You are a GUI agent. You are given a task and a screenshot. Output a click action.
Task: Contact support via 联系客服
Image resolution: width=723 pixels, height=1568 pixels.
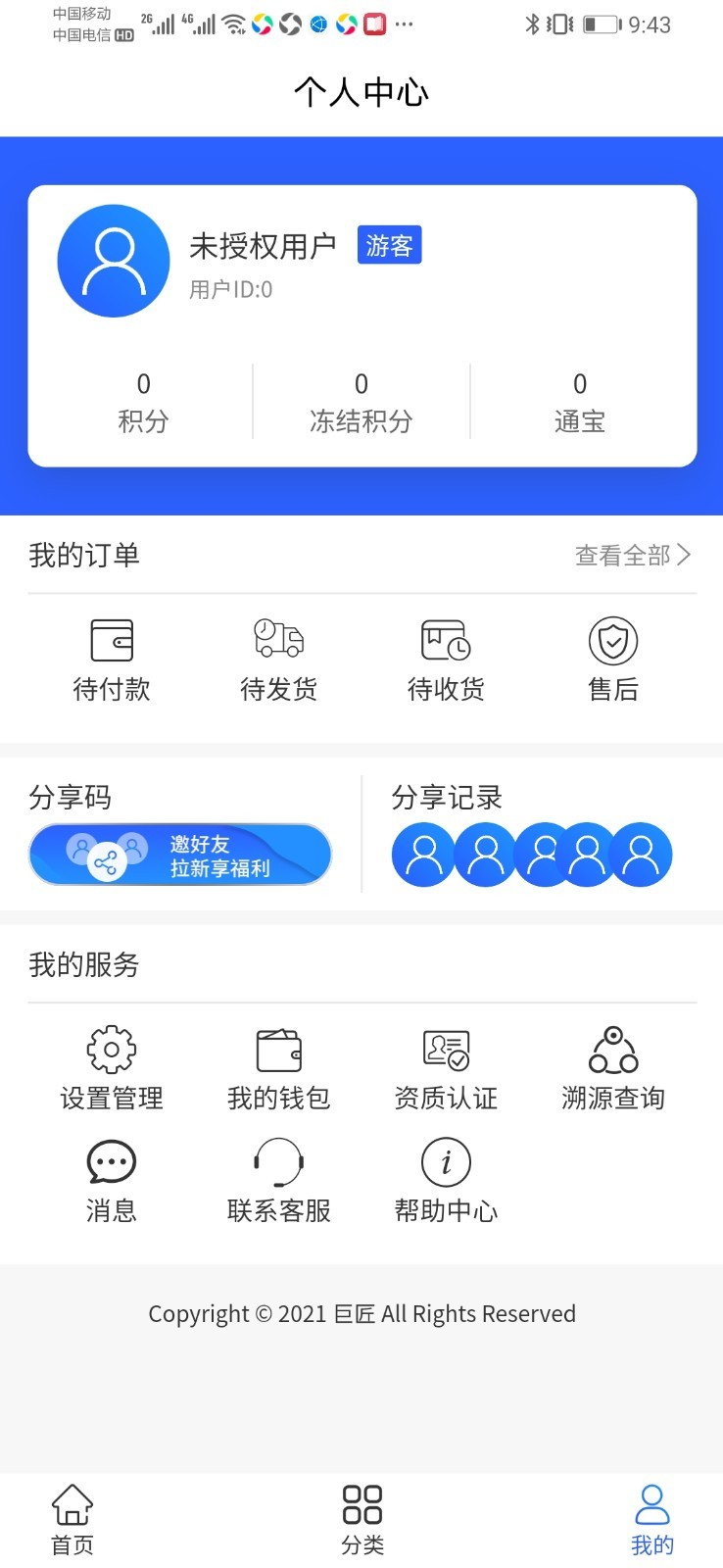pyautogui.click(x=279, y=1182)
